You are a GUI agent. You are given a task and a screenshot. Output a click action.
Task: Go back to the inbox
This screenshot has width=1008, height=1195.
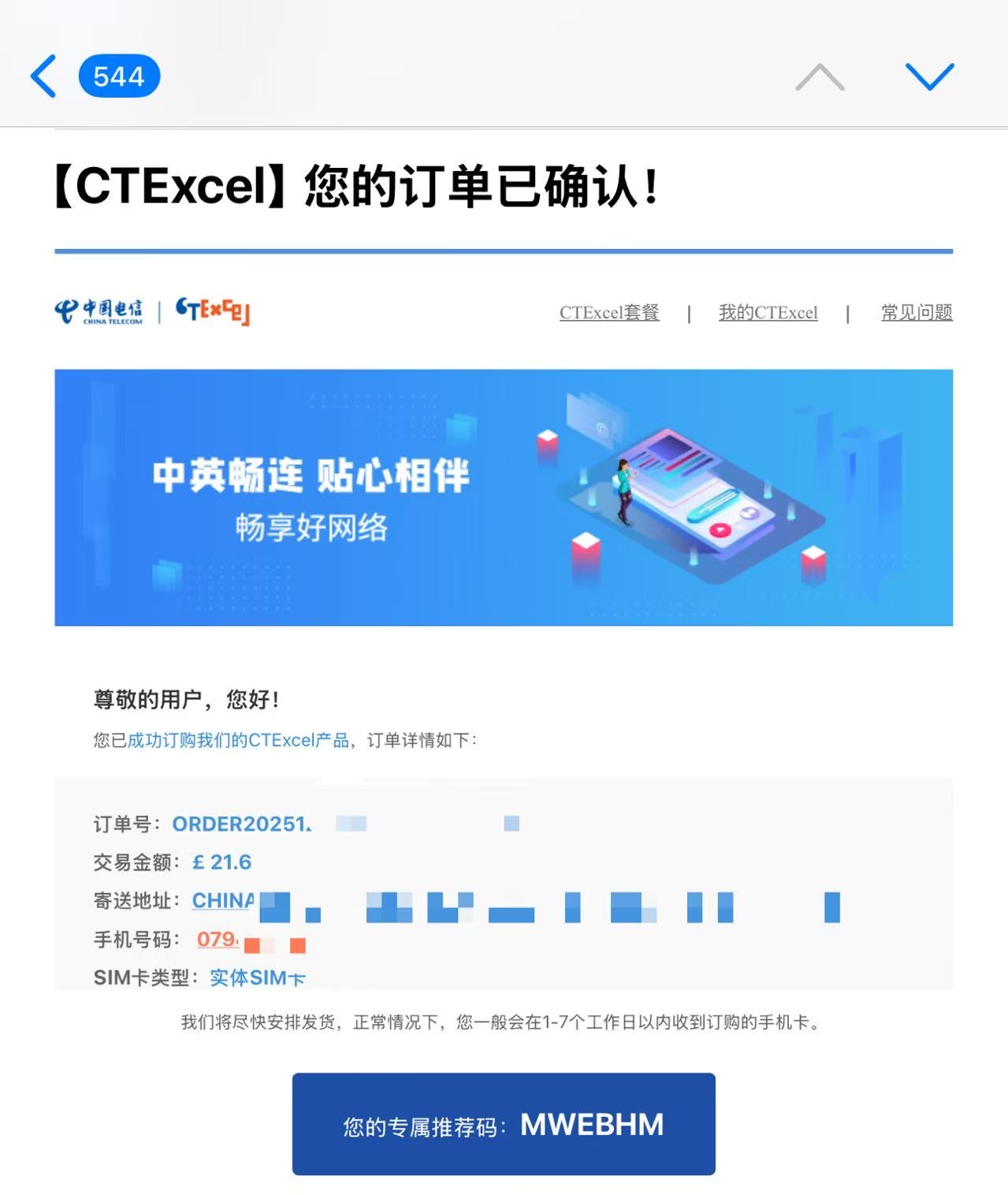point(45,76)
